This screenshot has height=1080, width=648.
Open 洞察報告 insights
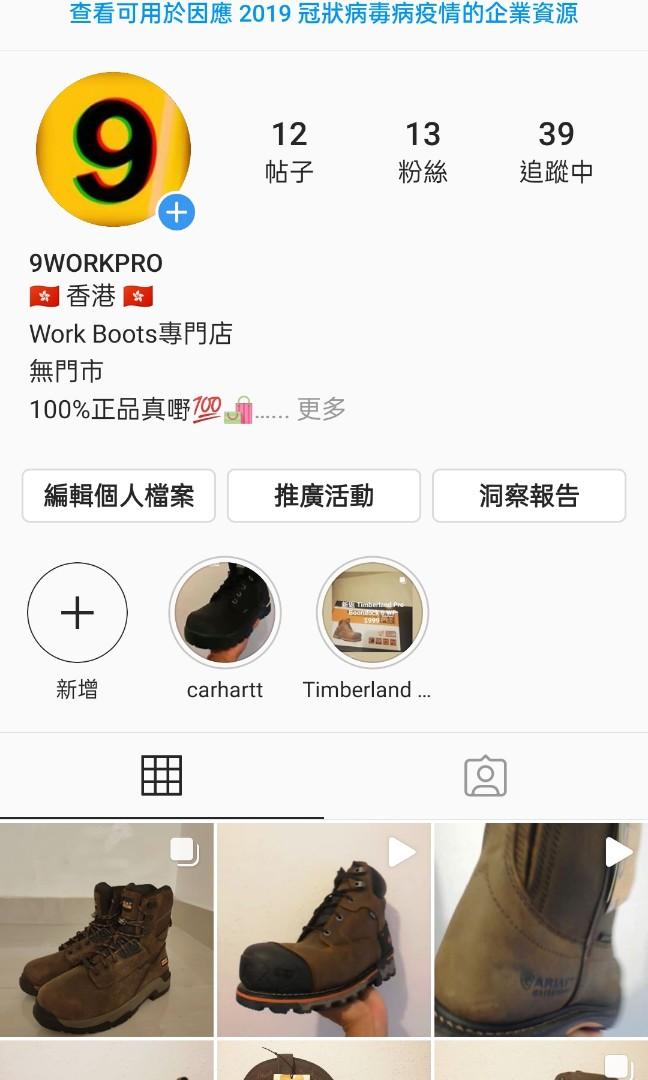529,495
